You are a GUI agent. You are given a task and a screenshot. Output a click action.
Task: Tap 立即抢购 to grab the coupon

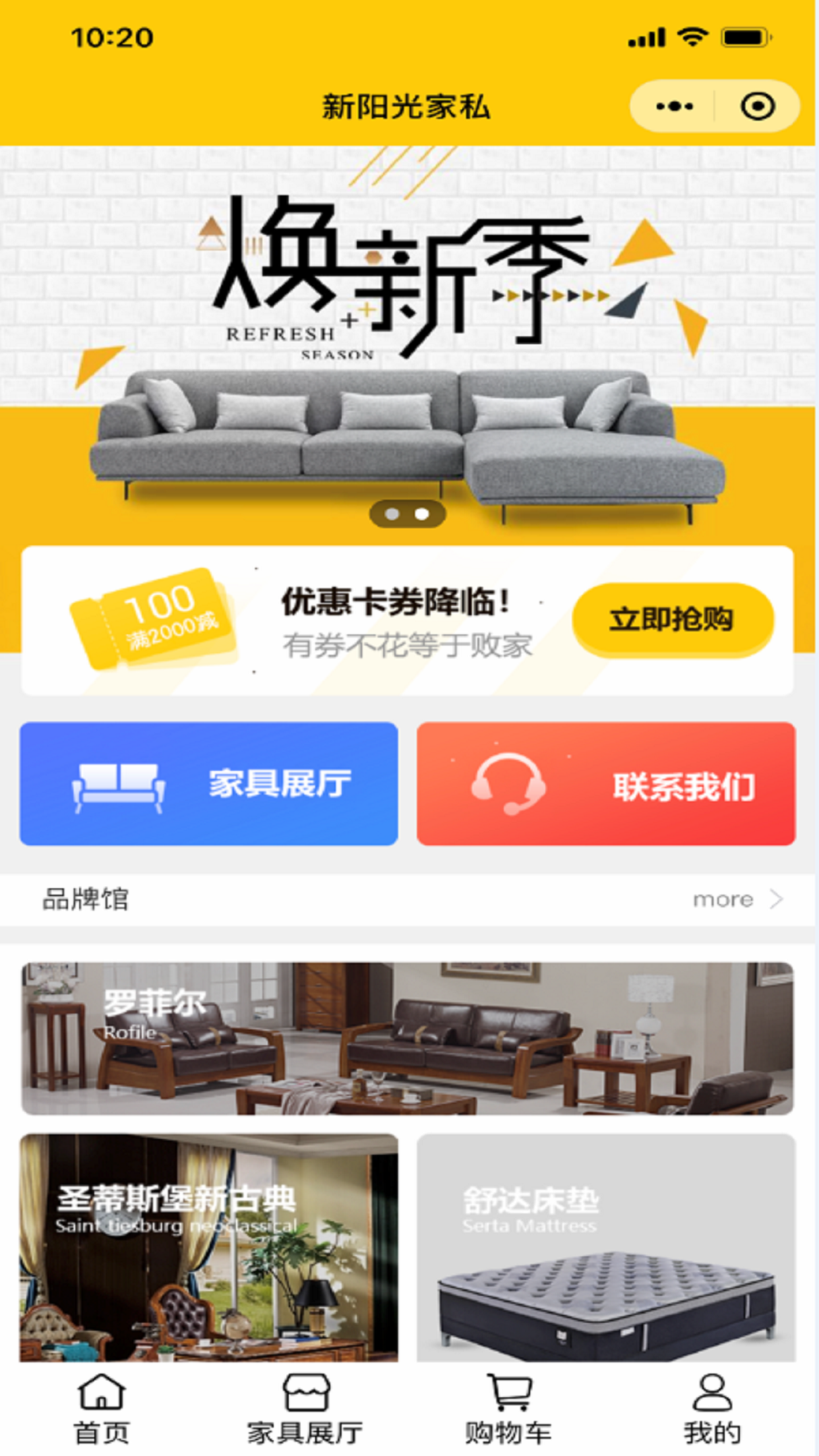tap(672, 619)
